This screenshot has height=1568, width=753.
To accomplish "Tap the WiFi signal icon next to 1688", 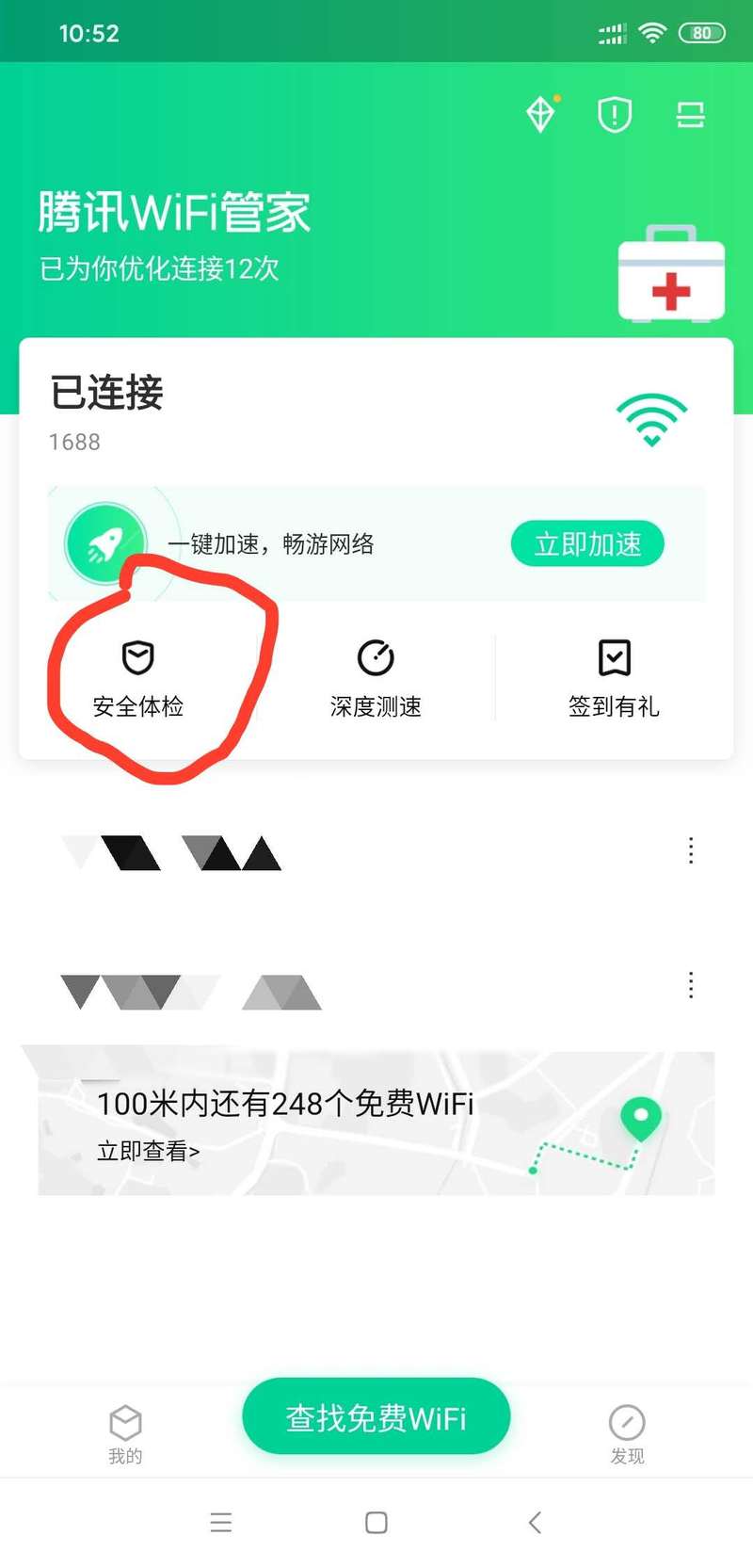I will click(x=651, y=418).
